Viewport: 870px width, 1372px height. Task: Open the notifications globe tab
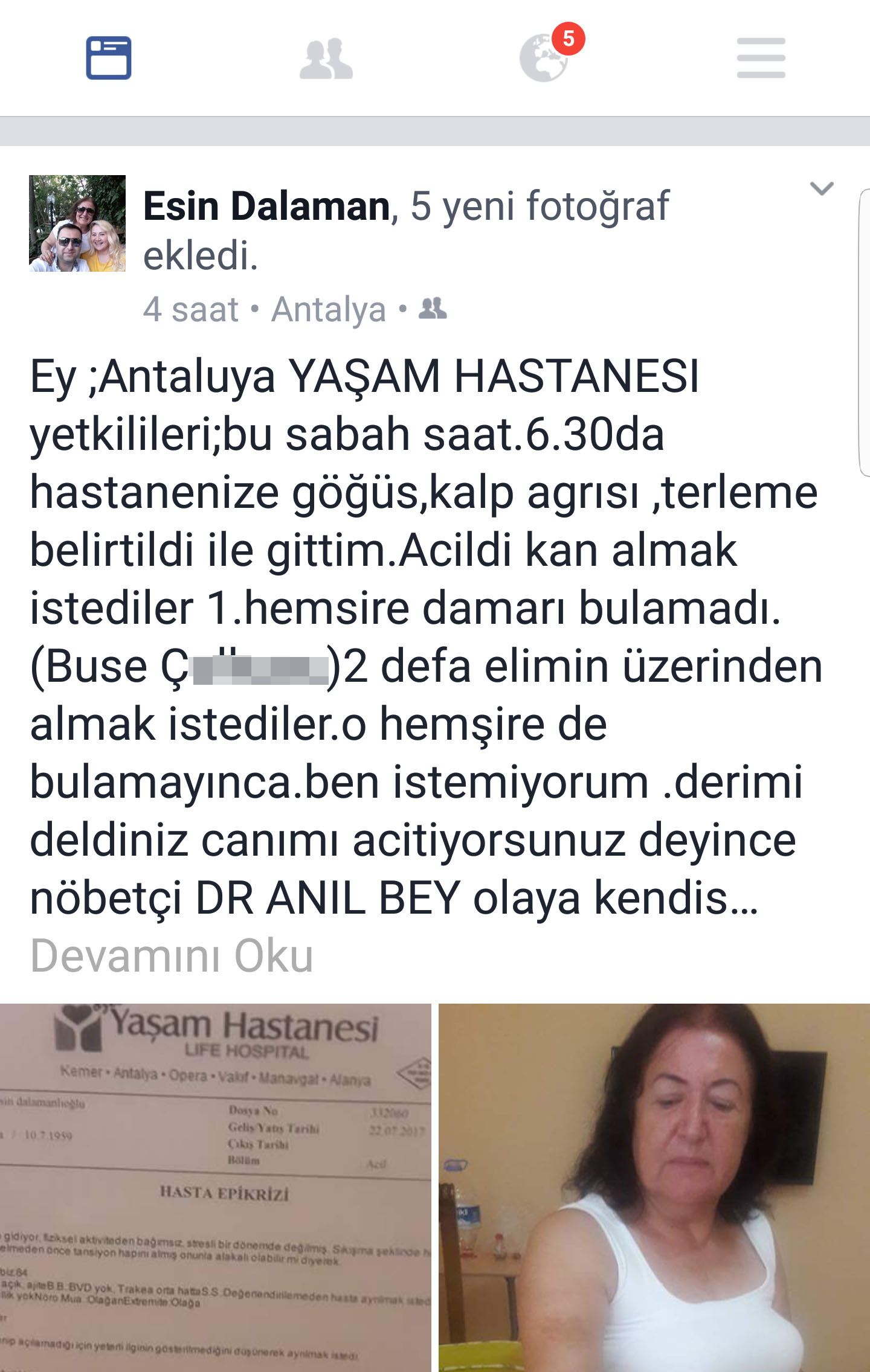click(545, 58)
